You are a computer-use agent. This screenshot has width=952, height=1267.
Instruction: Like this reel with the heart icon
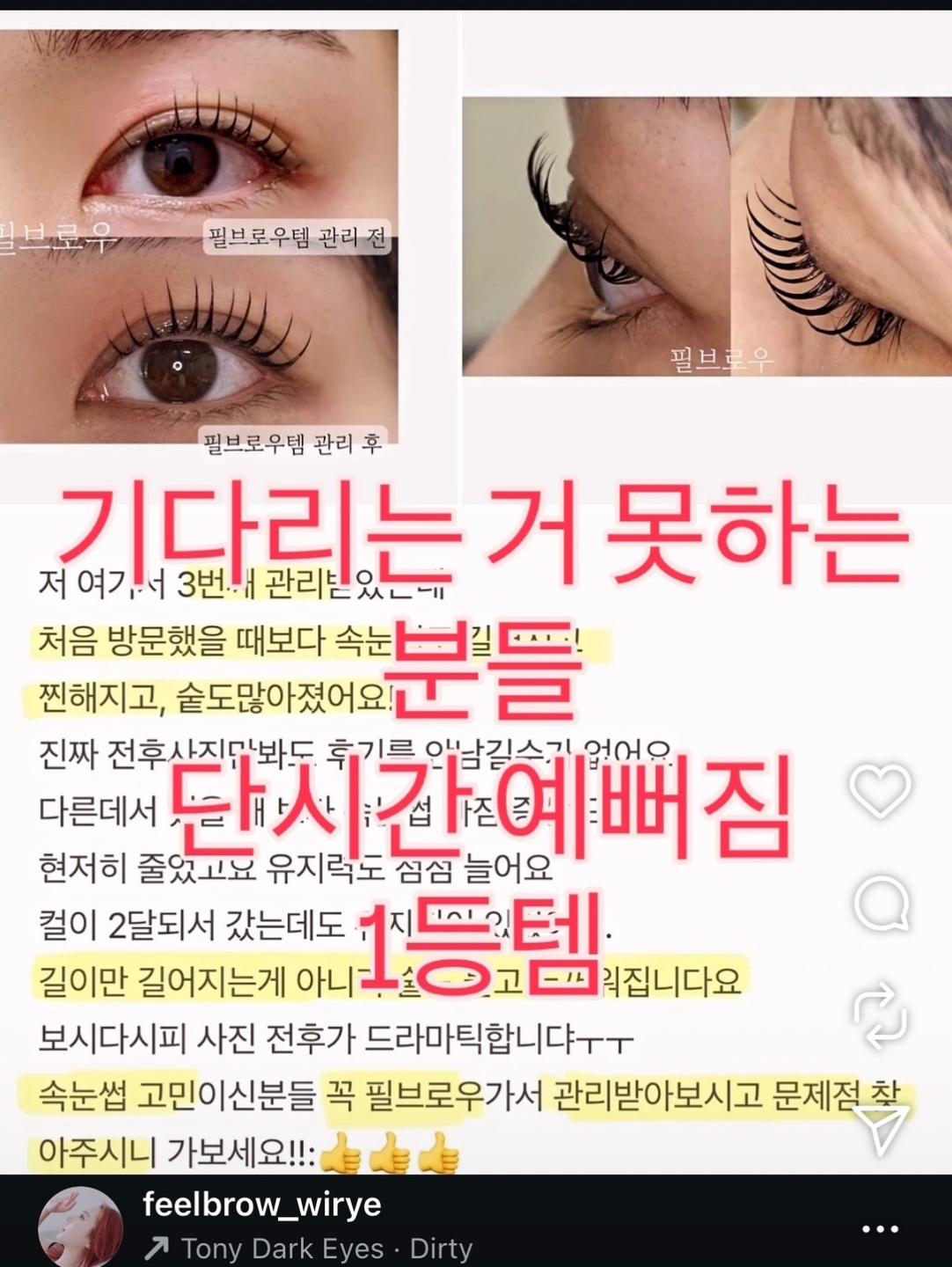pyautogui.click(x=880, y=790)
